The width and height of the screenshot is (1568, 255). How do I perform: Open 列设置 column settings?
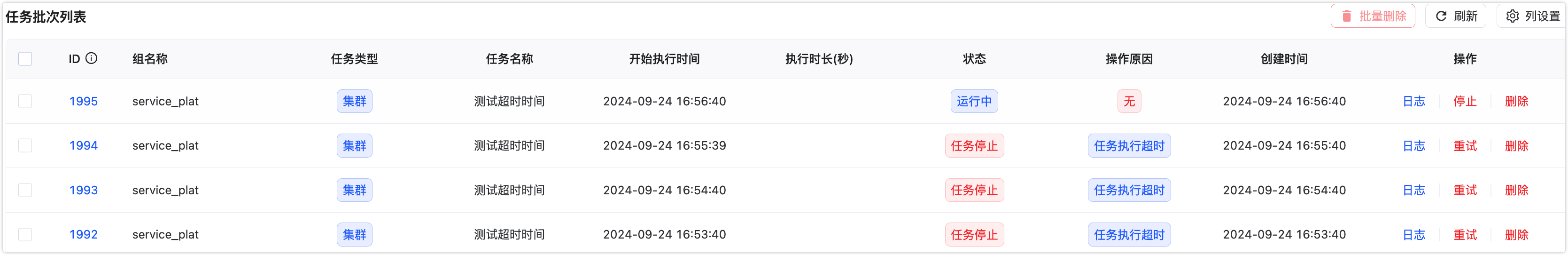coord(1532,16)
